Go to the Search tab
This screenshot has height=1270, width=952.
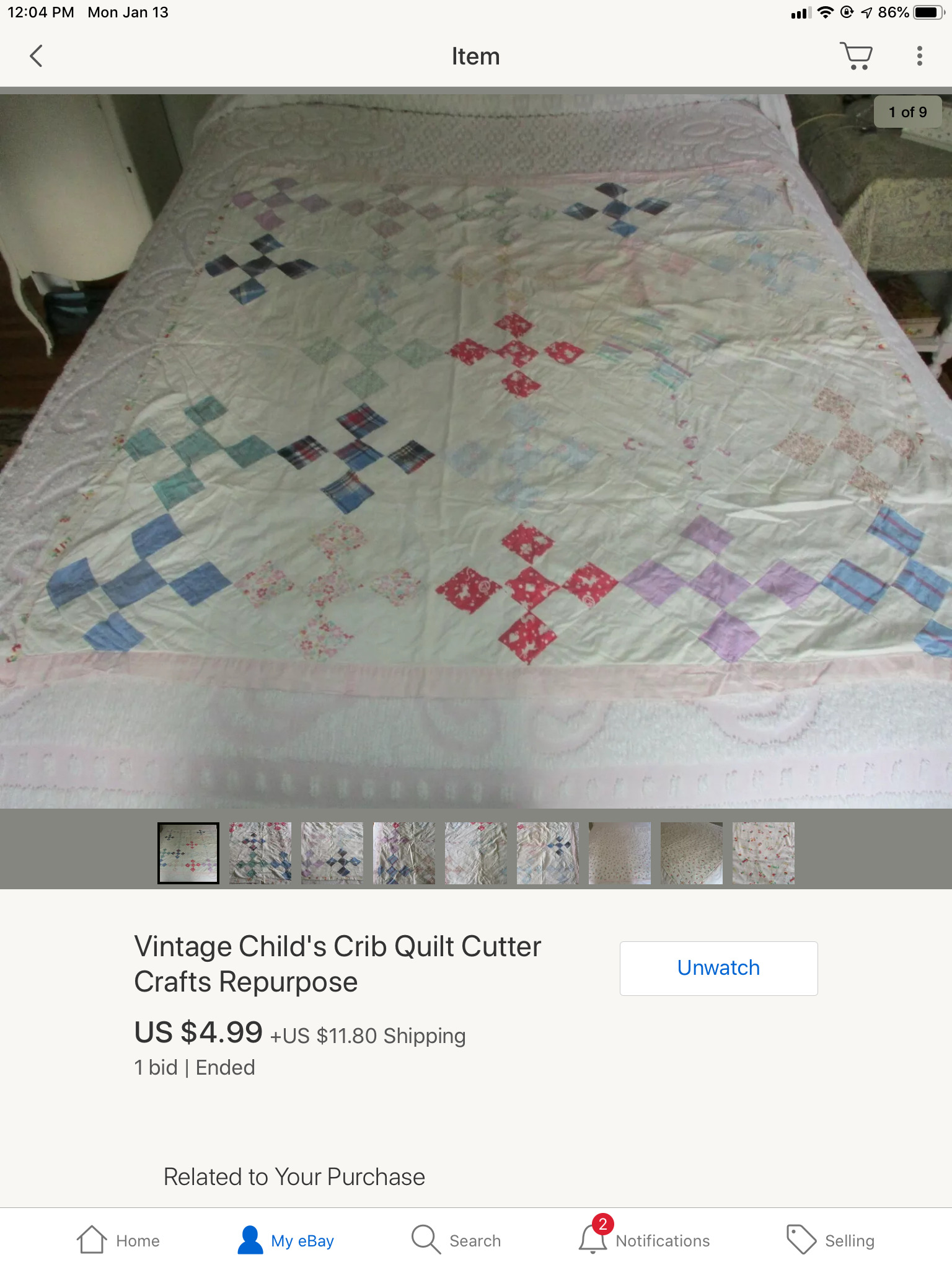(x=457, y=1240)
